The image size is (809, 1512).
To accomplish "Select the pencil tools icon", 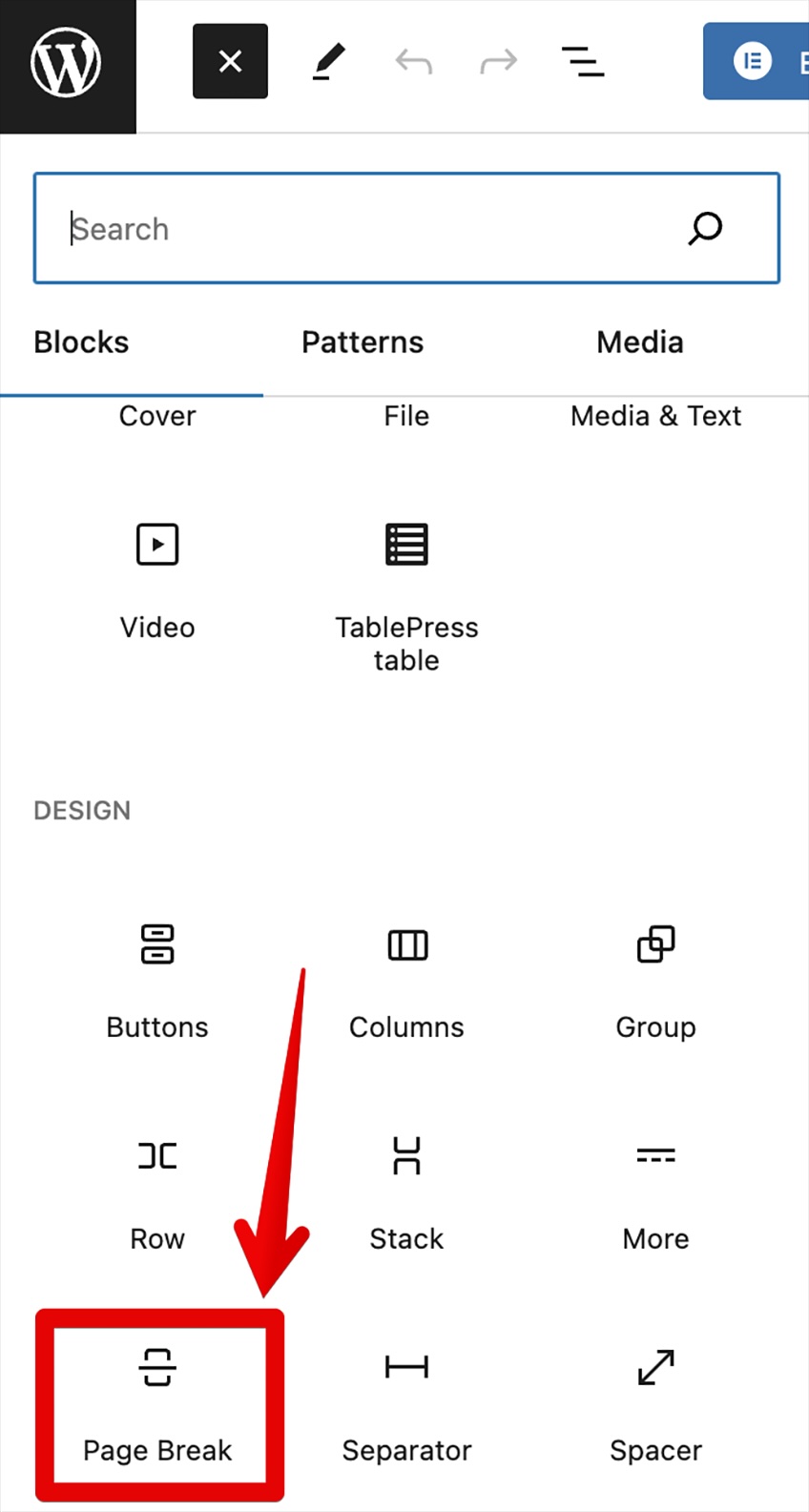I will click(328, 62).
